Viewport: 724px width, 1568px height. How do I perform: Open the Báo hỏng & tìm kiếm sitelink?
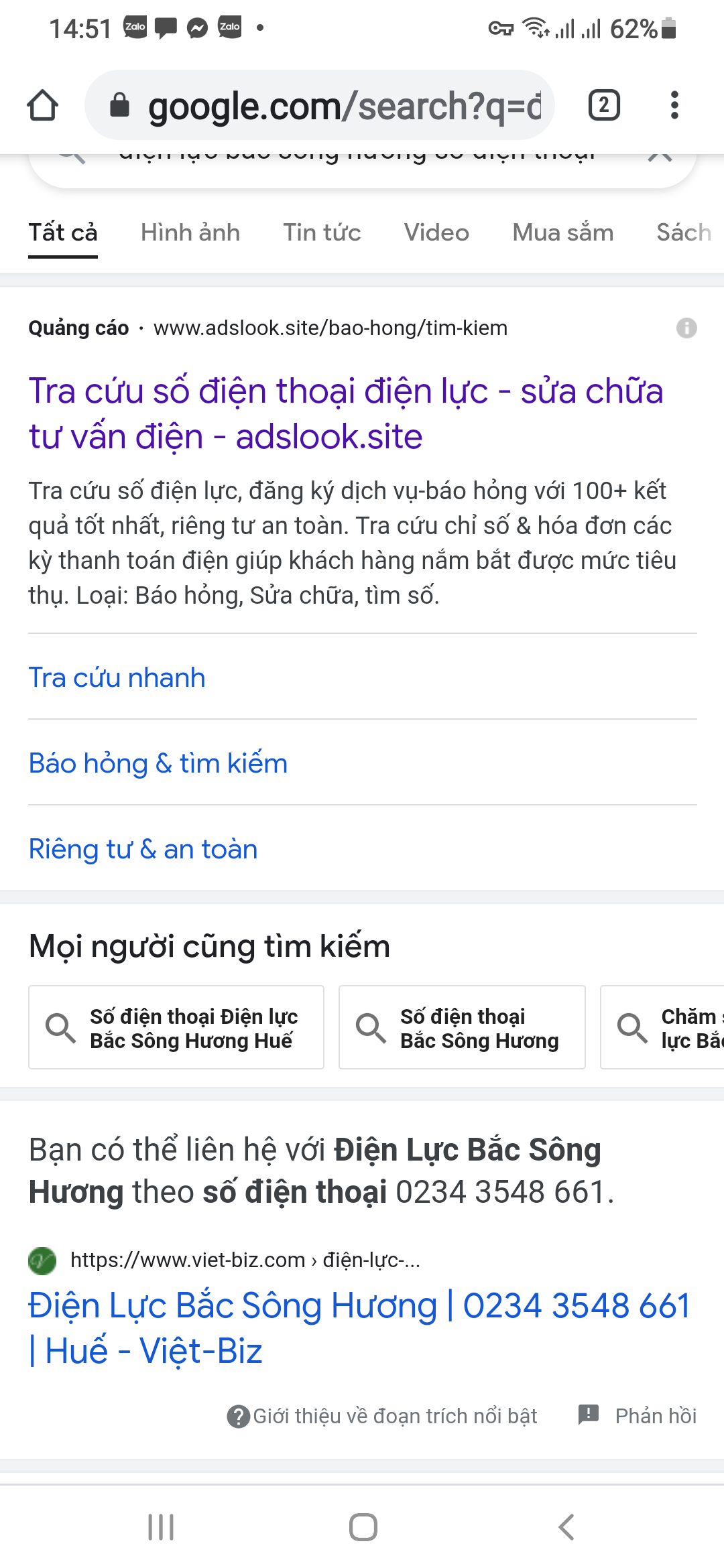(x=158, y=763)
